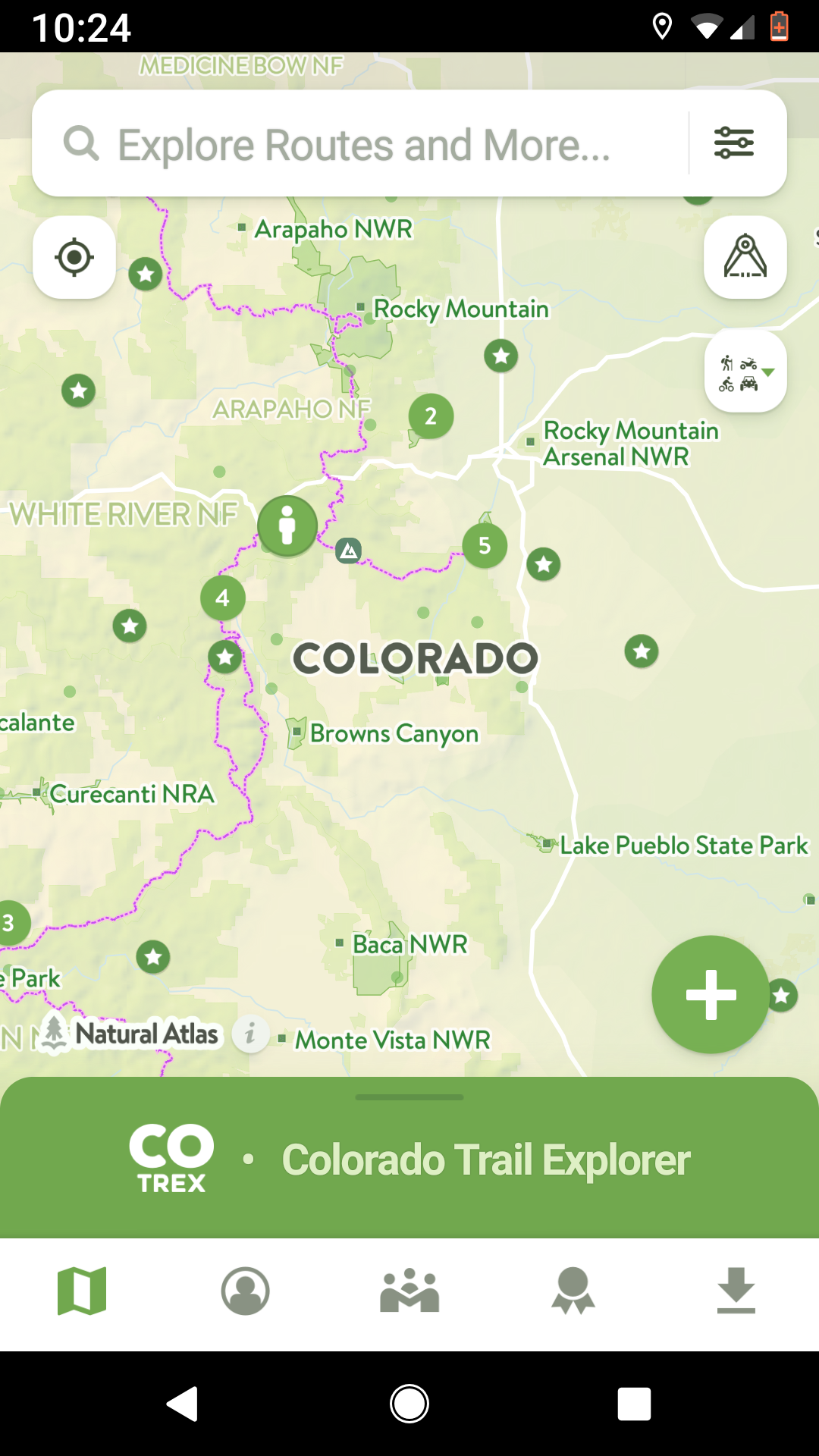Switch to the community group tab
Image resolution: width=819 pixels, height=1456 pixels.
(x=409, y=1291)
